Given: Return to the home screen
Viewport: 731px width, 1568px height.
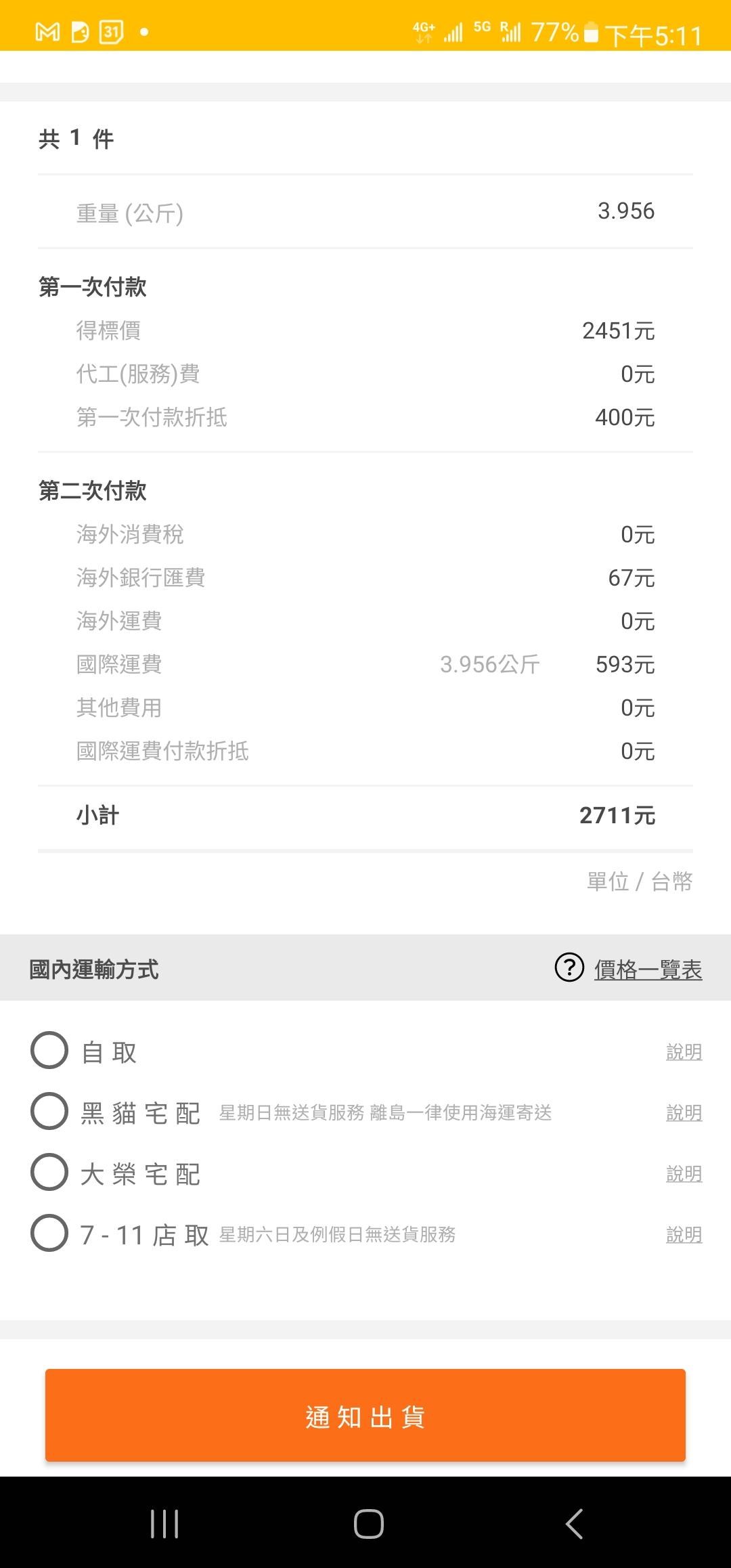Looking at the screenshot, I should coord(368,1524).
